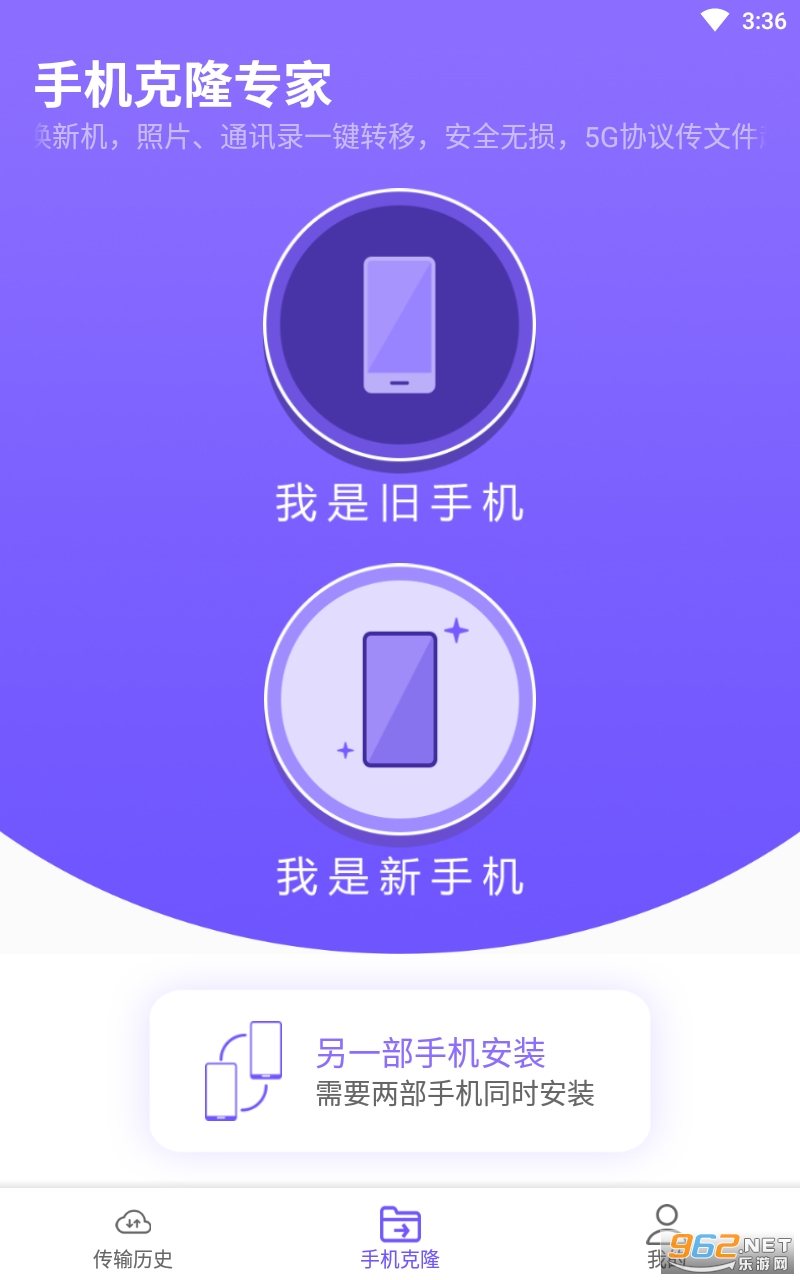Image resolution: width=800 pixels, height=1280 pixels.
Task: Go to the 手机克隆 tab
Action: click(x=400, y=1236)
